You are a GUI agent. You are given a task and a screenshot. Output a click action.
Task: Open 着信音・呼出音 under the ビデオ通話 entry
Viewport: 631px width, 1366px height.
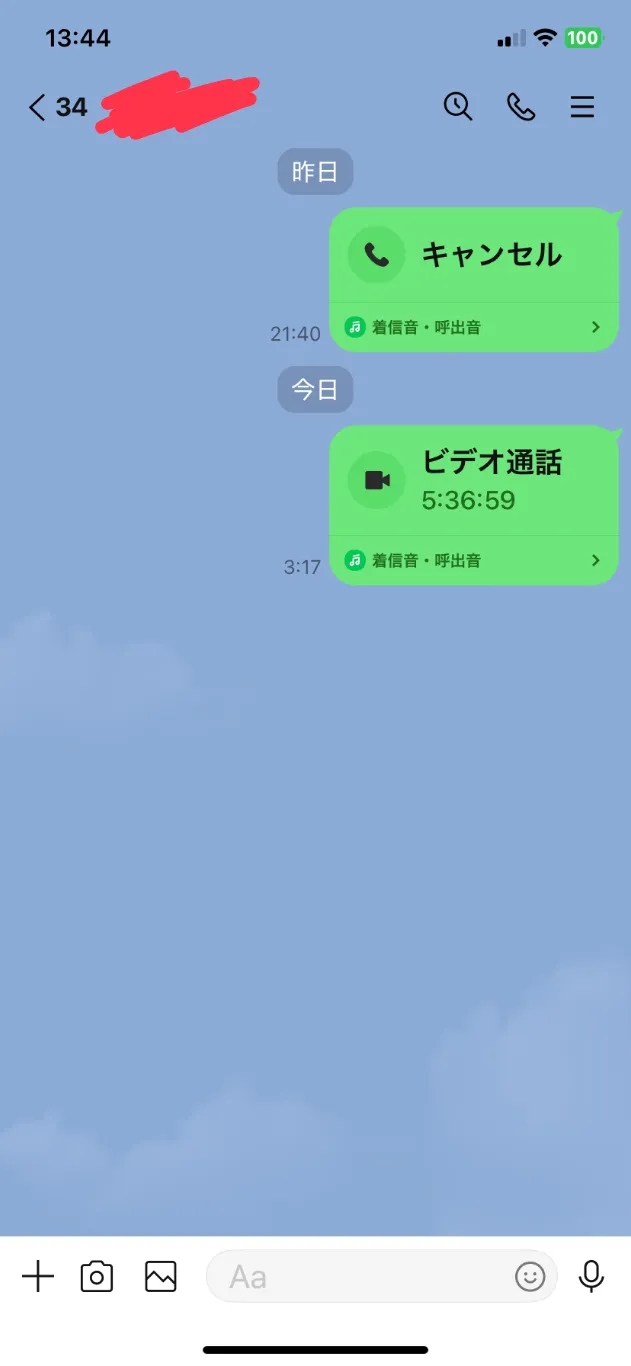pyautogui.click(x=474, y=560)
